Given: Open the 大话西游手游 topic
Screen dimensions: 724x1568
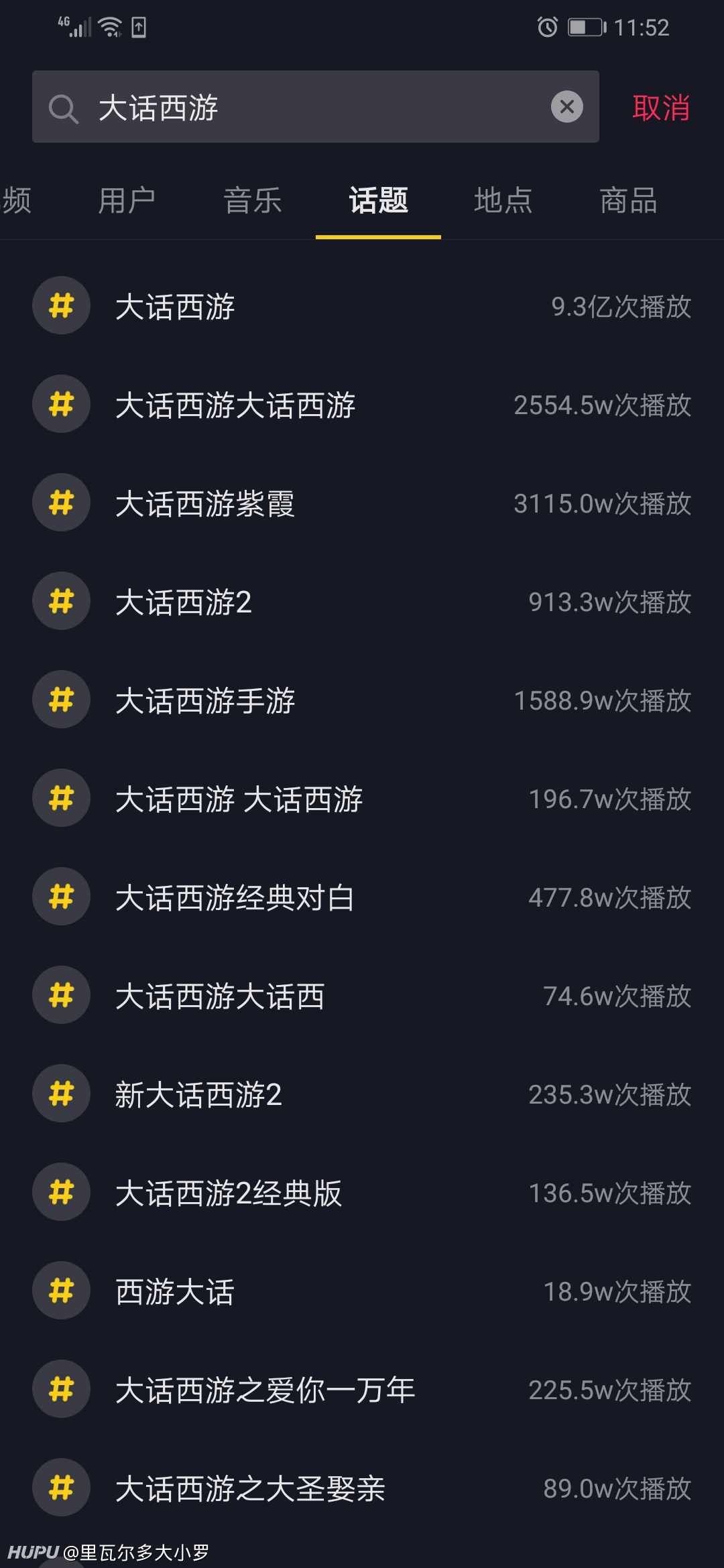Looking at the screenshot, I should point(362,700).
